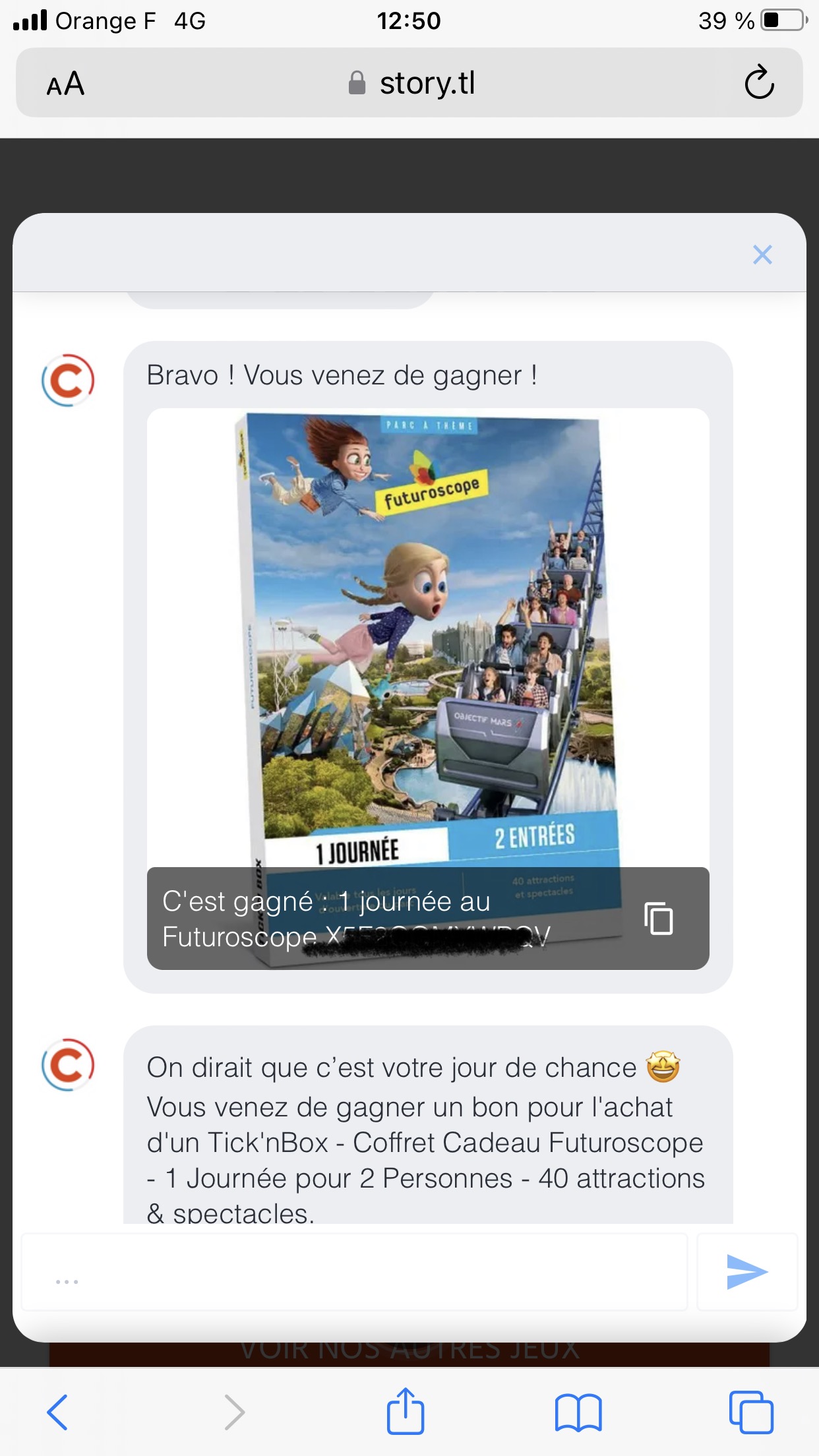Copy the Futuroscope prize code

pyautogui.click(x=658, y=919)
